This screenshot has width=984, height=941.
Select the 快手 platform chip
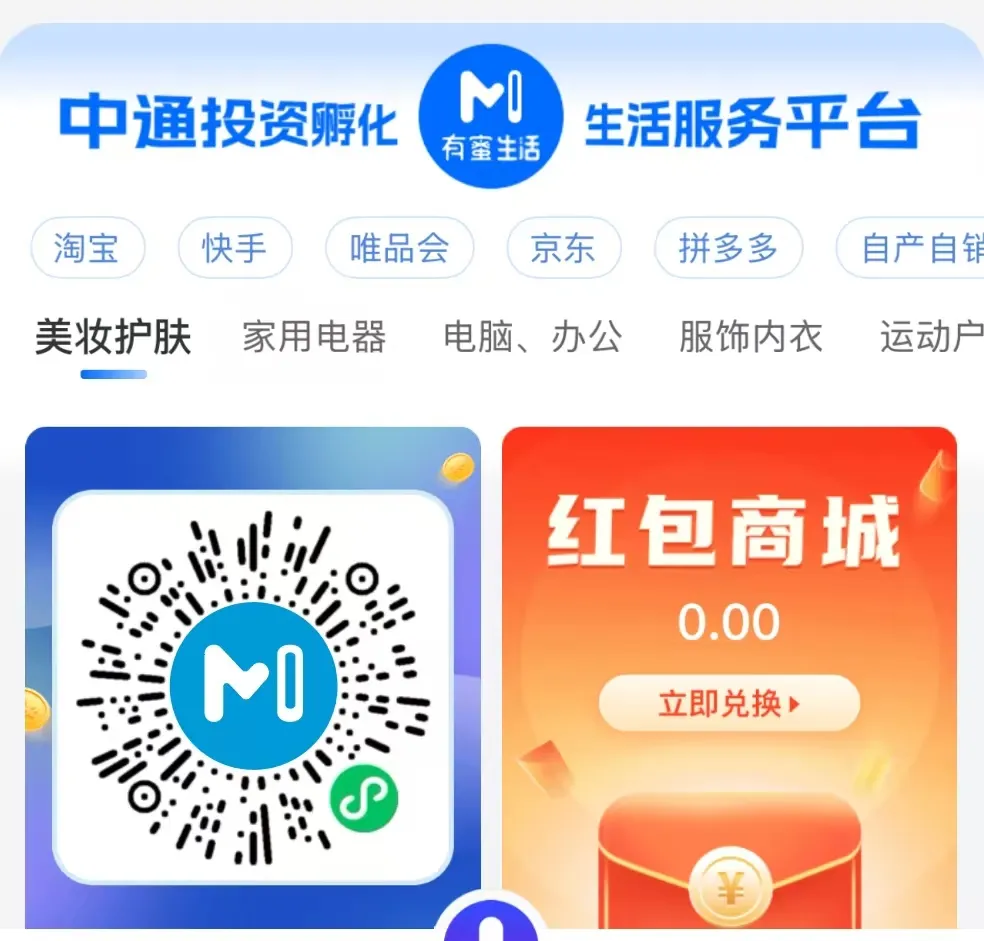tap(235, 248)
